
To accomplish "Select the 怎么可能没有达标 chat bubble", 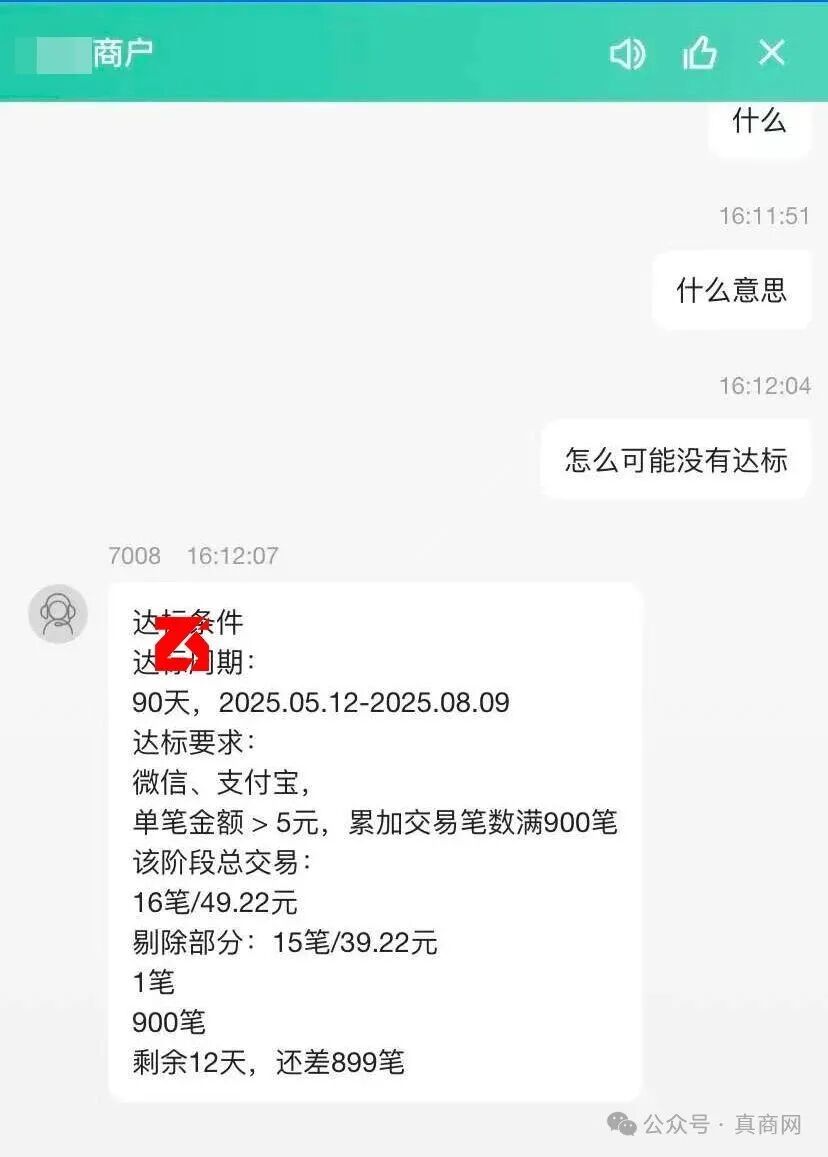I will coord(675,460).
